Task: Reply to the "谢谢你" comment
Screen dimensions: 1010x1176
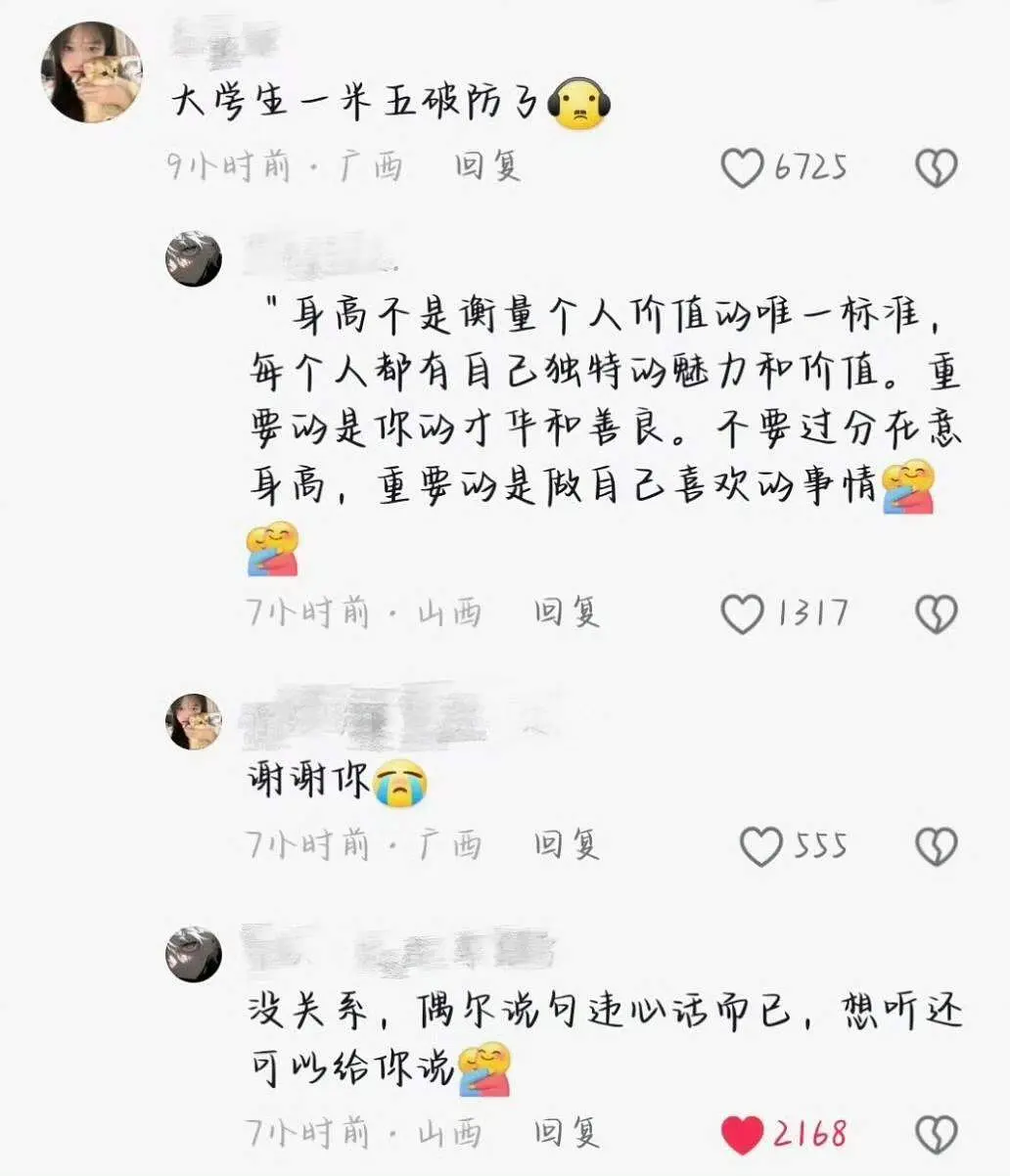Action: 567,844
